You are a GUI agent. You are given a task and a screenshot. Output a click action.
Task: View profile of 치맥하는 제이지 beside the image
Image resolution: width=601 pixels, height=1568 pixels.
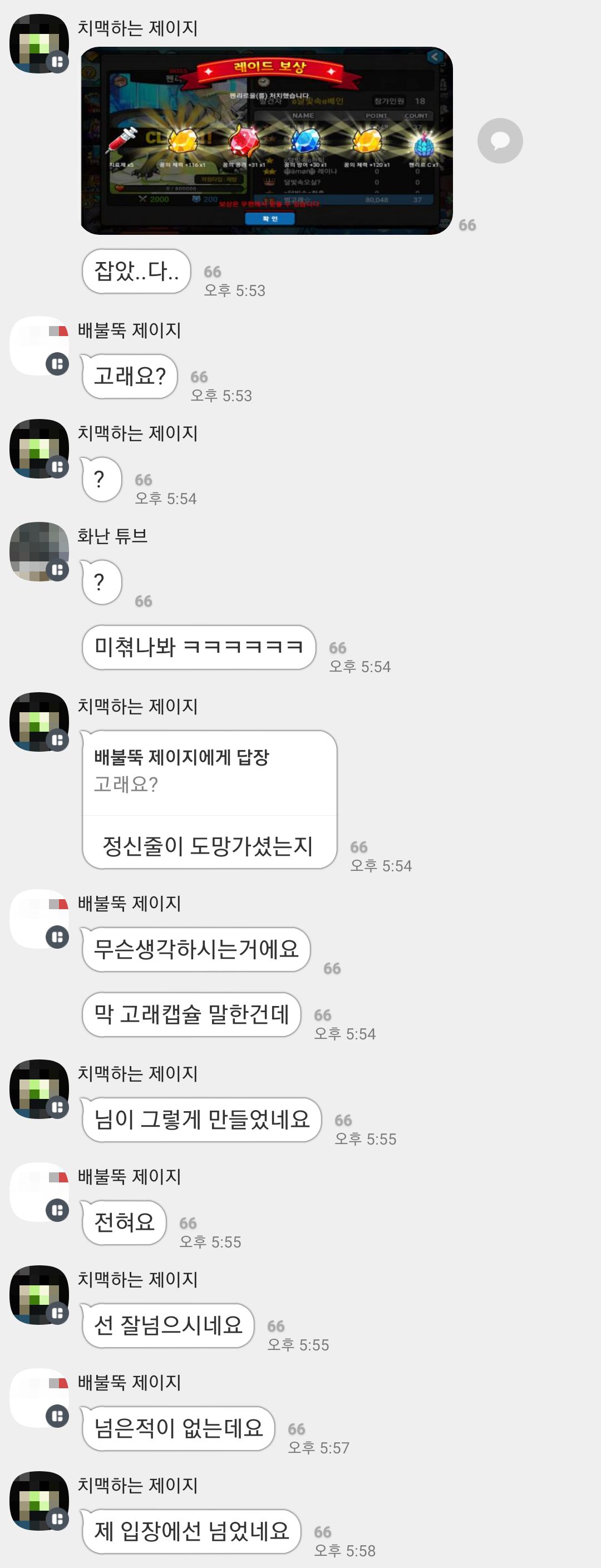39,44
